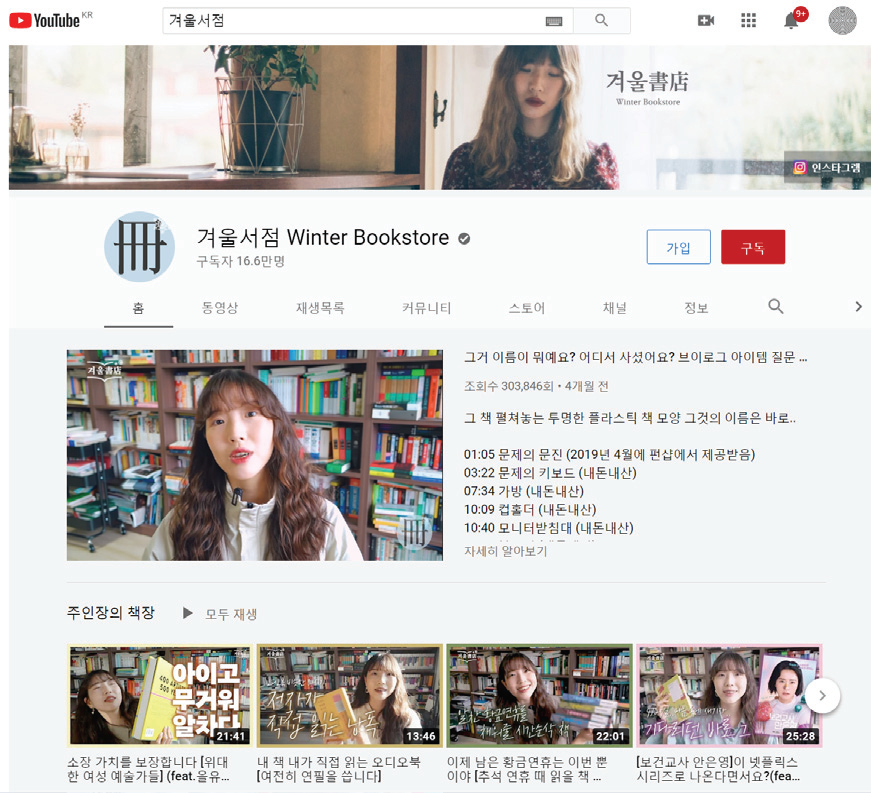Open the YouTube apps grid
871x793 pixels.
[748, 20]
